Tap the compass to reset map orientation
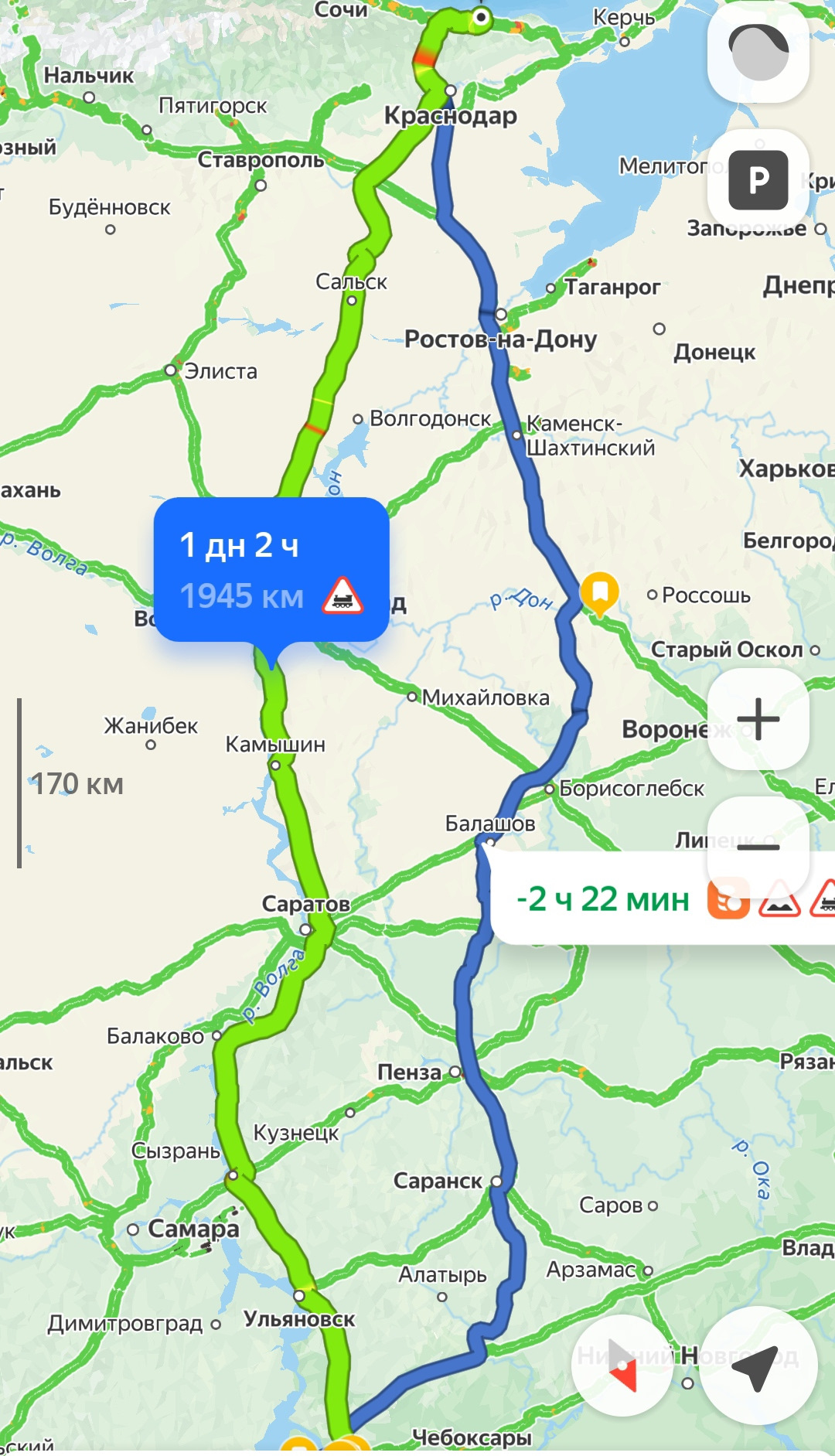The height and width of the screenshot is (1456, 835). (622, 1366)
